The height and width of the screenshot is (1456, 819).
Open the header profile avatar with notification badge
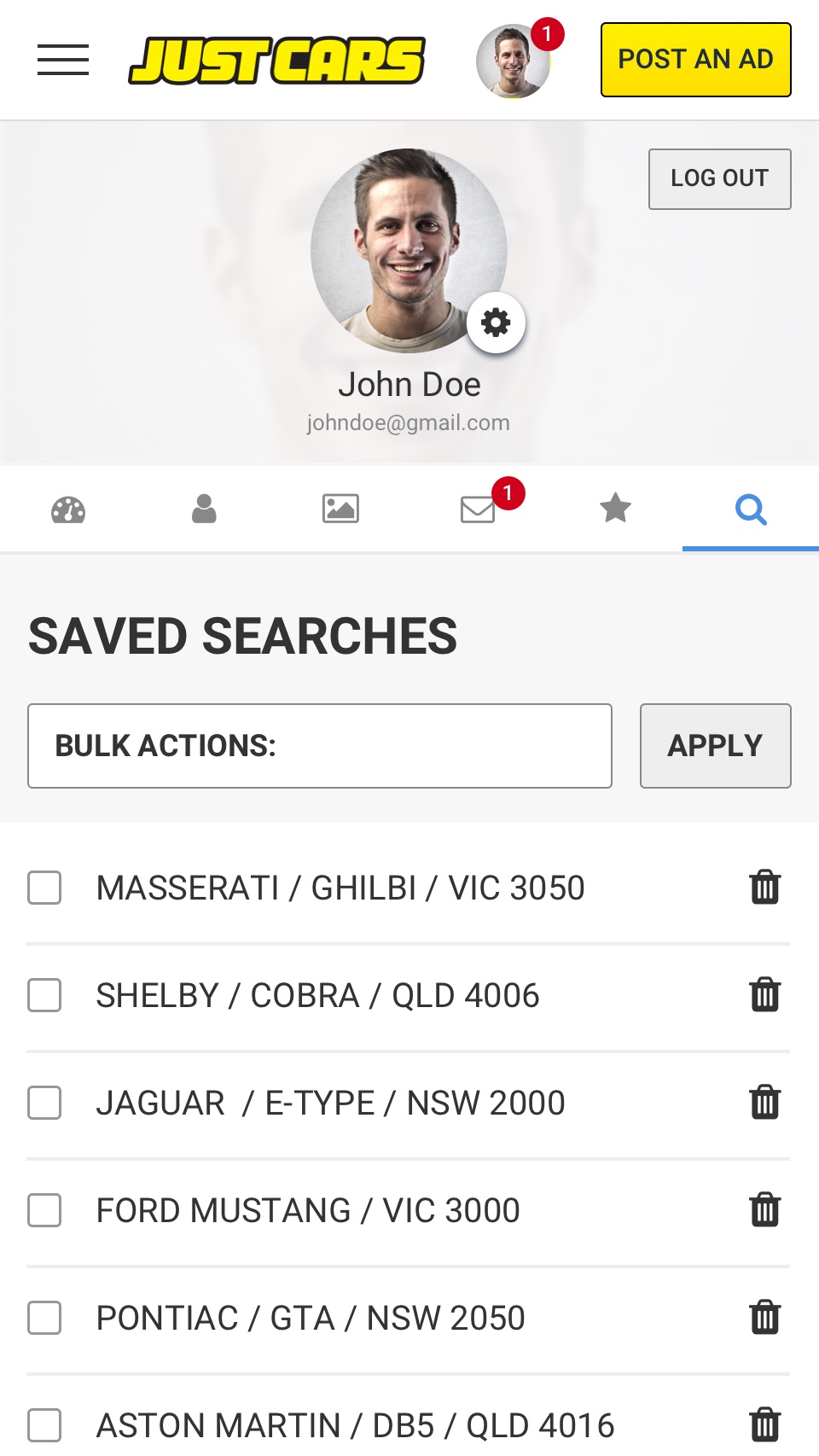[x=513, y=61]
